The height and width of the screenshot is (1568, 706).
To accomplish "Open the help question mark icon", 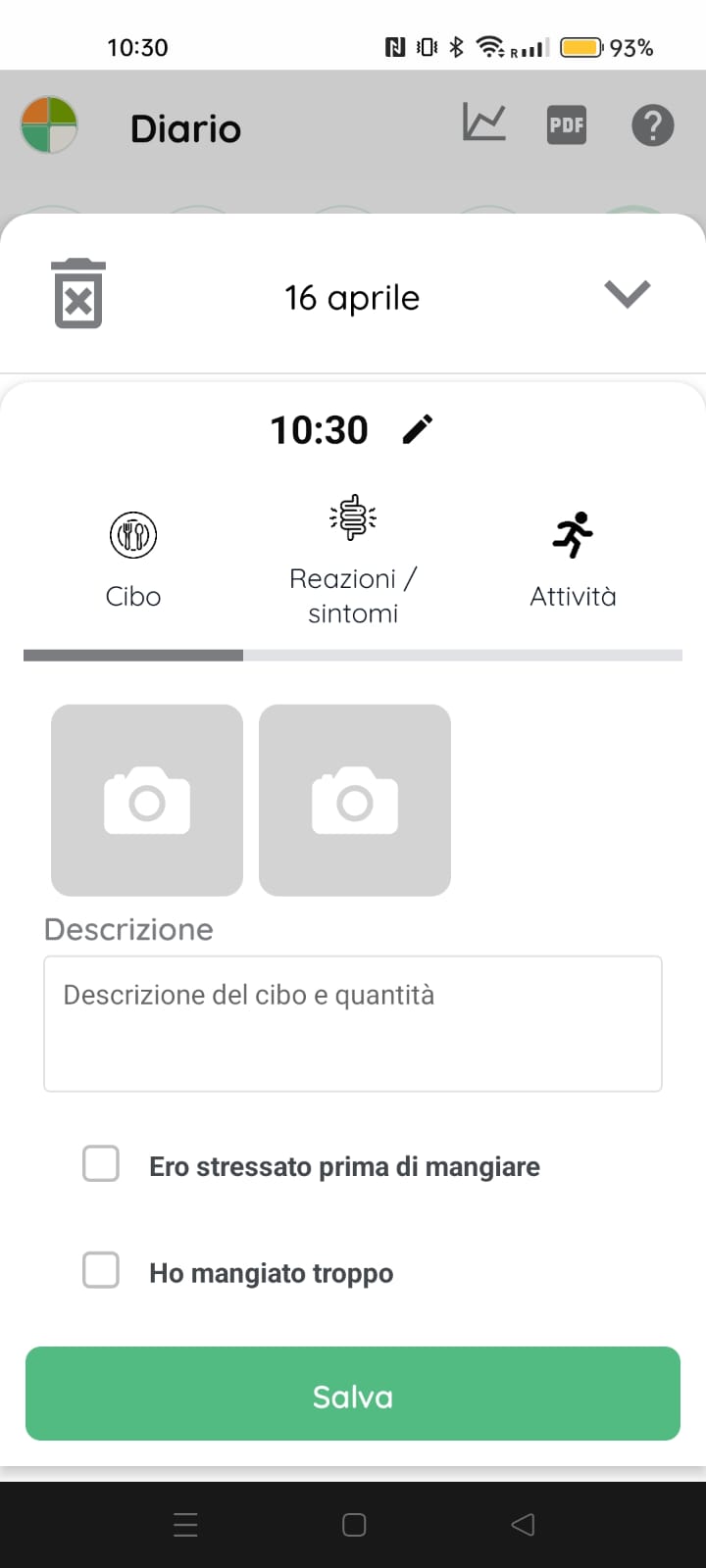I will pos(651,124).
